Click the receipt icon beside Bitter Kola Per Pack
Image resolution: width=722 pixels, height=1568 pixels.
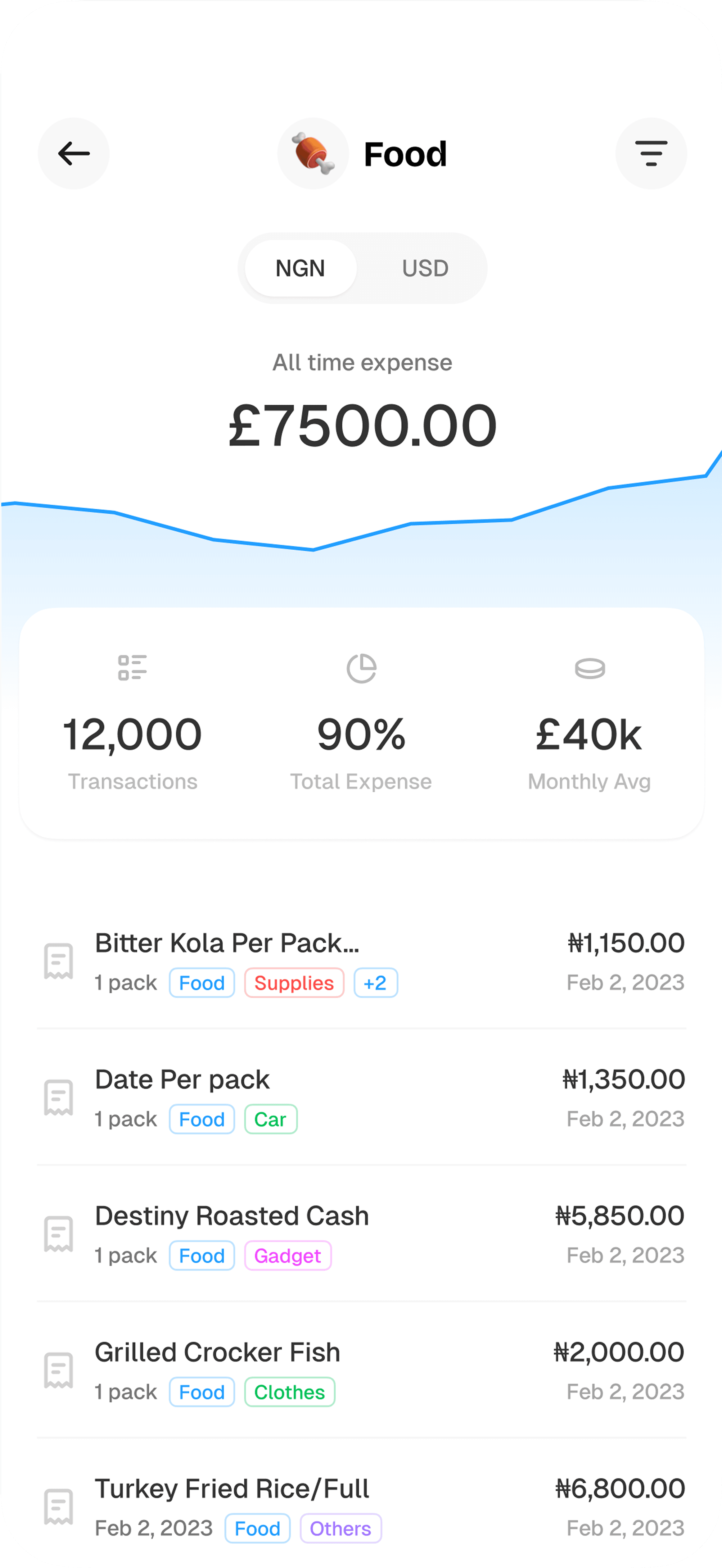(58, 962)
